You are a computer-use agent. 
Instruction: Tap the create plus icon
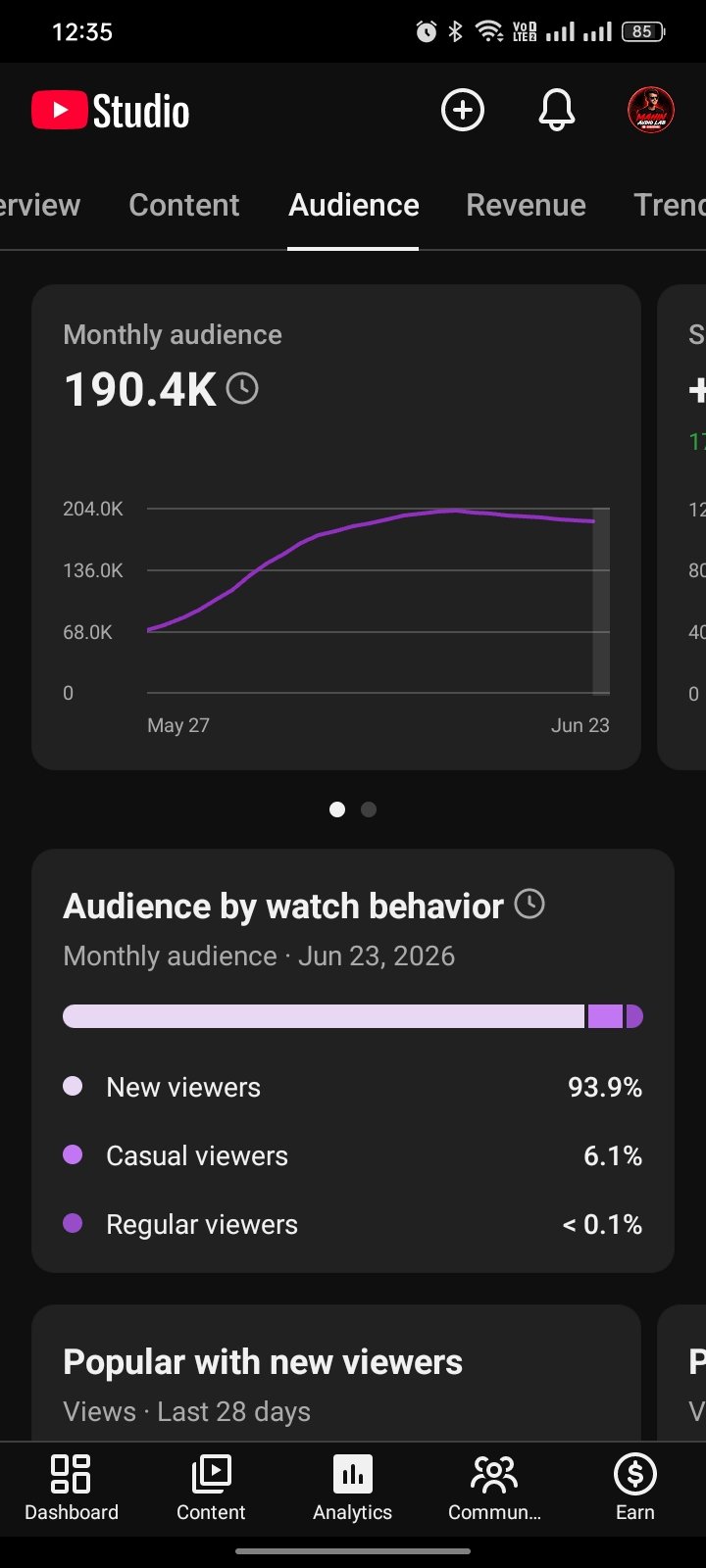pyautogui.click(x=463, y=110)
